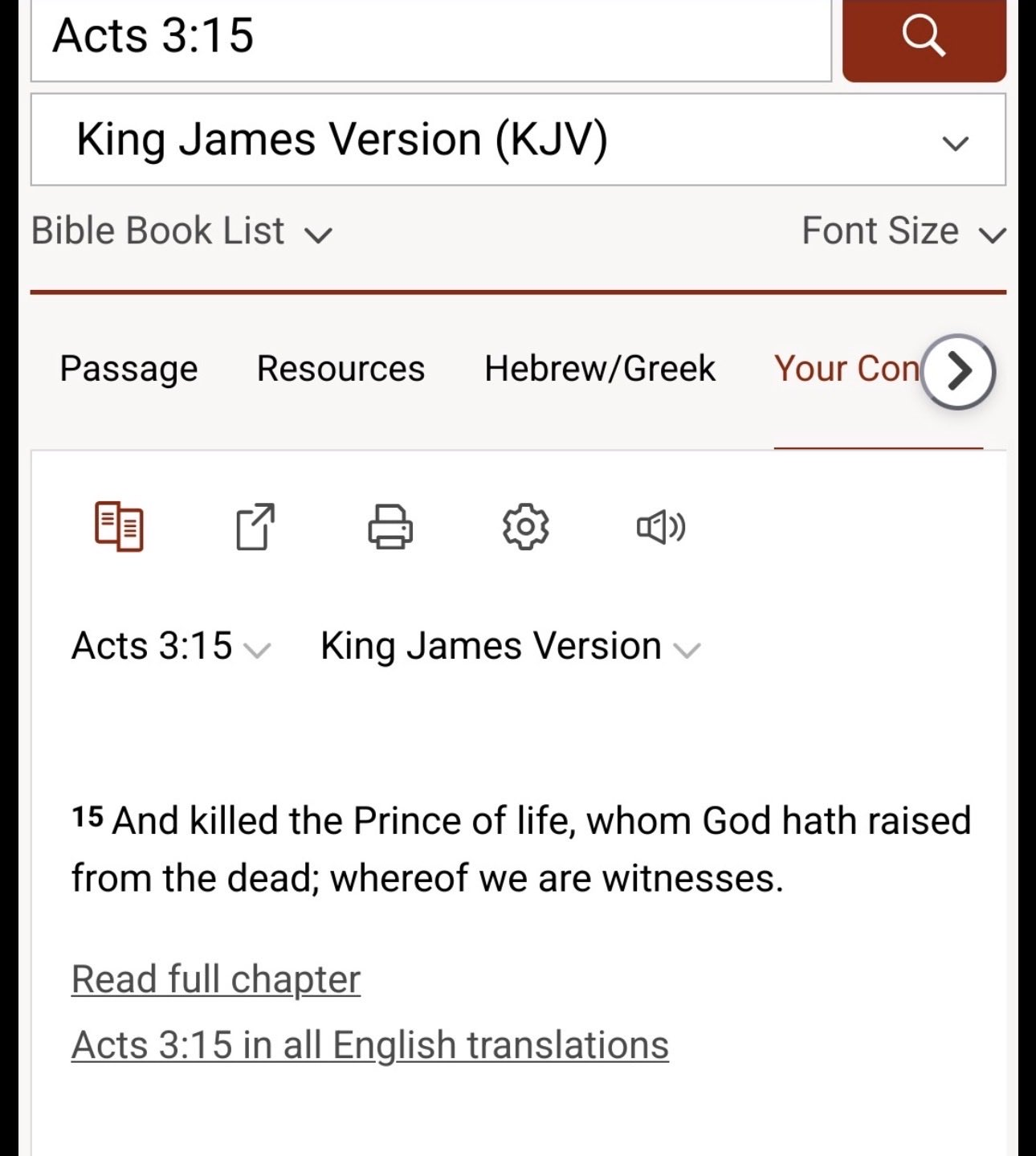1036x1156 pixels.
Task: Open the parallel versions icon
Action: pyautogui.click(x=119, y=526)
